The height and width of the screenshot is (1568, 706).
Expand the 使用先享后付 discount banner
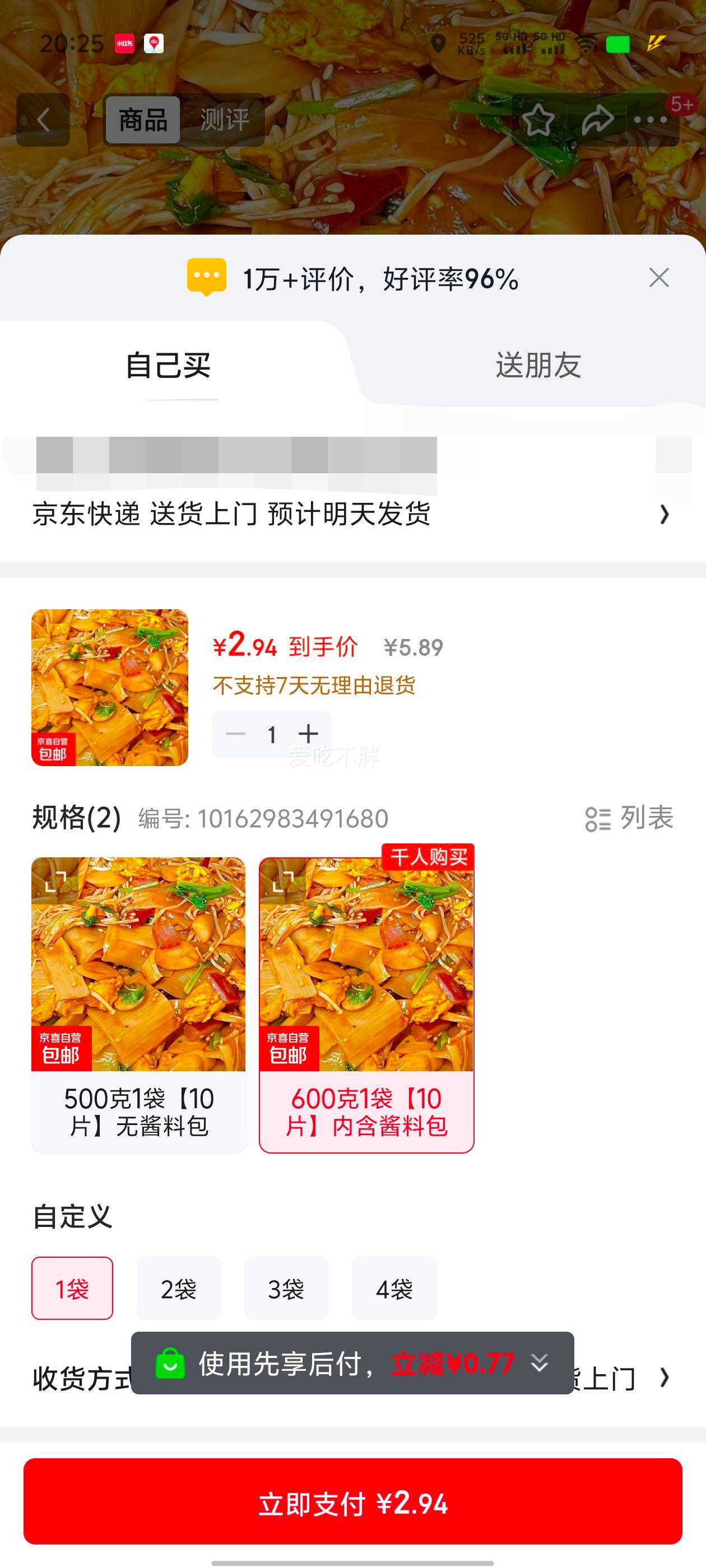(539, 1363)
